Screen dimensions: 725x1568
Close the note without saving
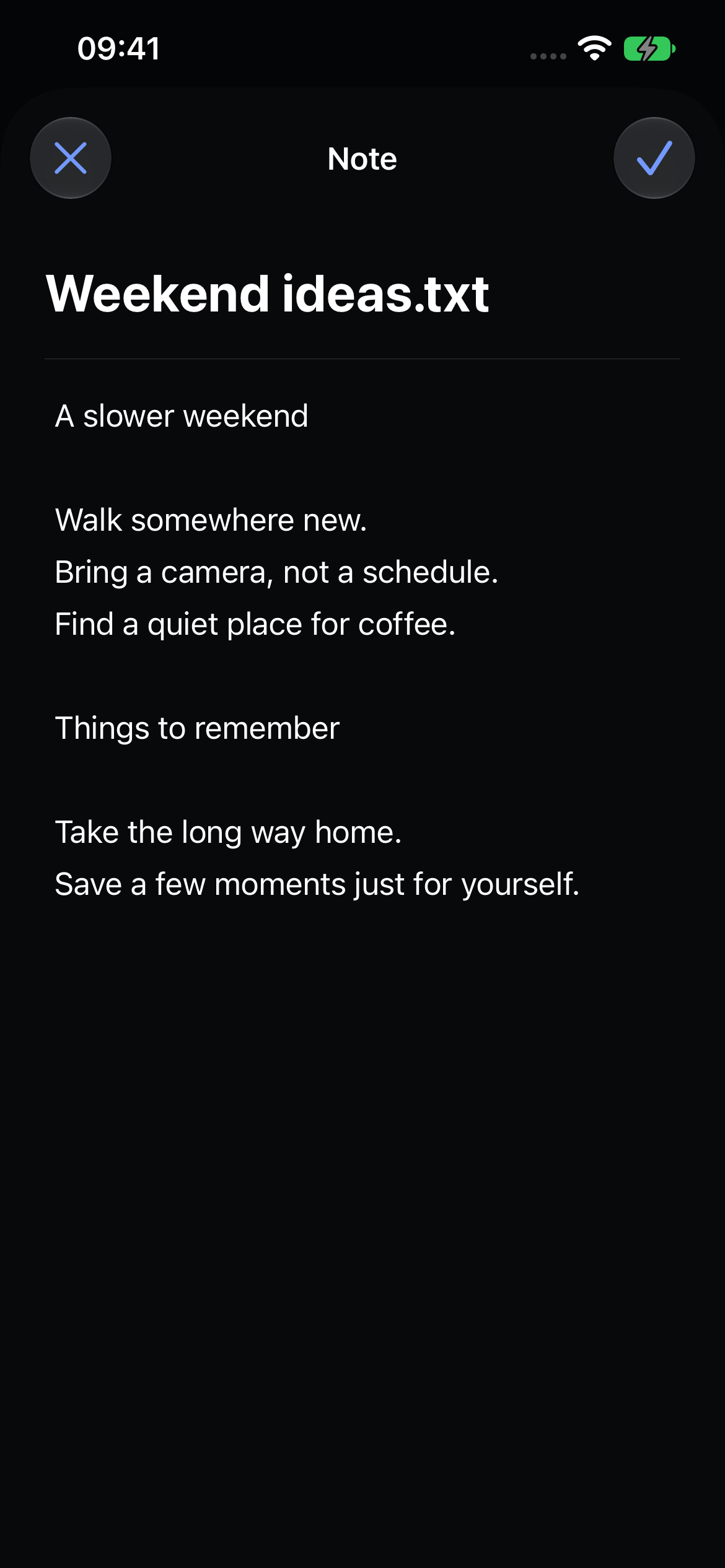pyautogui.click(x=71, y=158)
